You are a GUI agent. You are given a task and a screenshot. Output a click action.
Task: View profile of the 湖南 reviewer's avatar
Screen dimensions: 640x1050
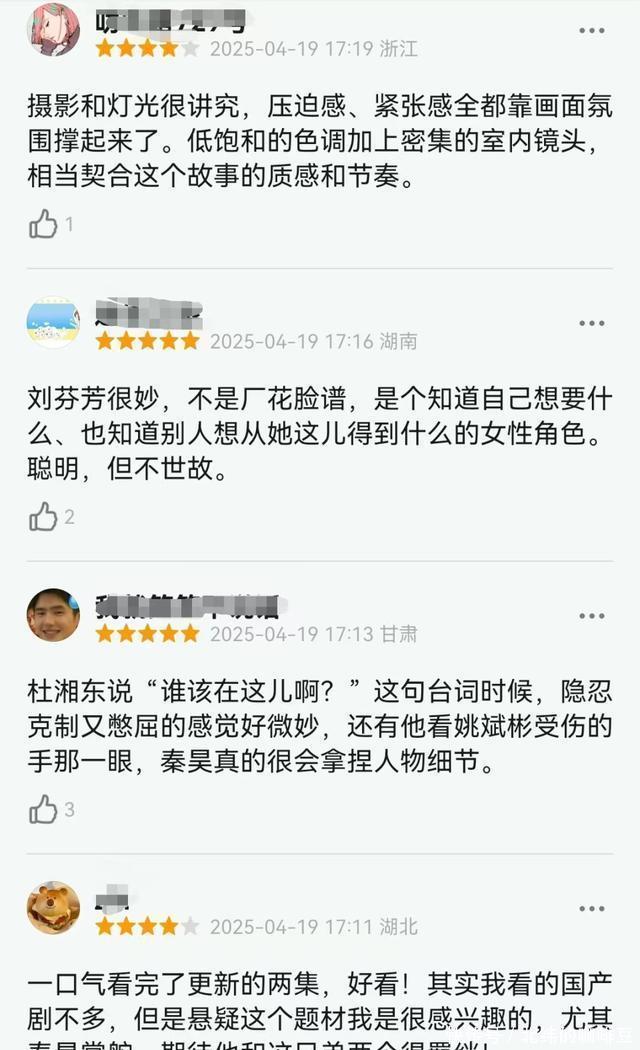[53, 322]
